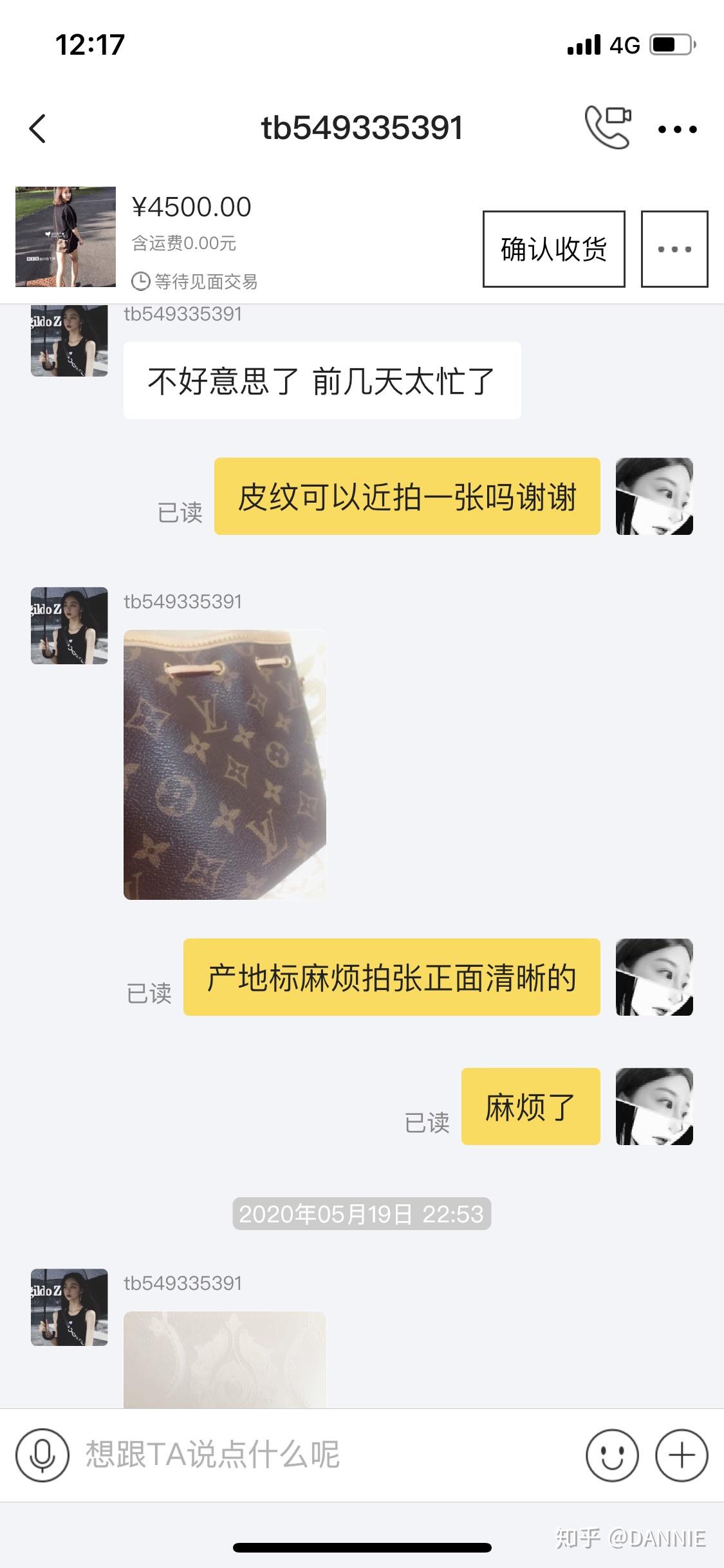Open the chat overflow menu in header
Image resolution: width=724 pixels, height=1568 pixels.
click(677, 129)
